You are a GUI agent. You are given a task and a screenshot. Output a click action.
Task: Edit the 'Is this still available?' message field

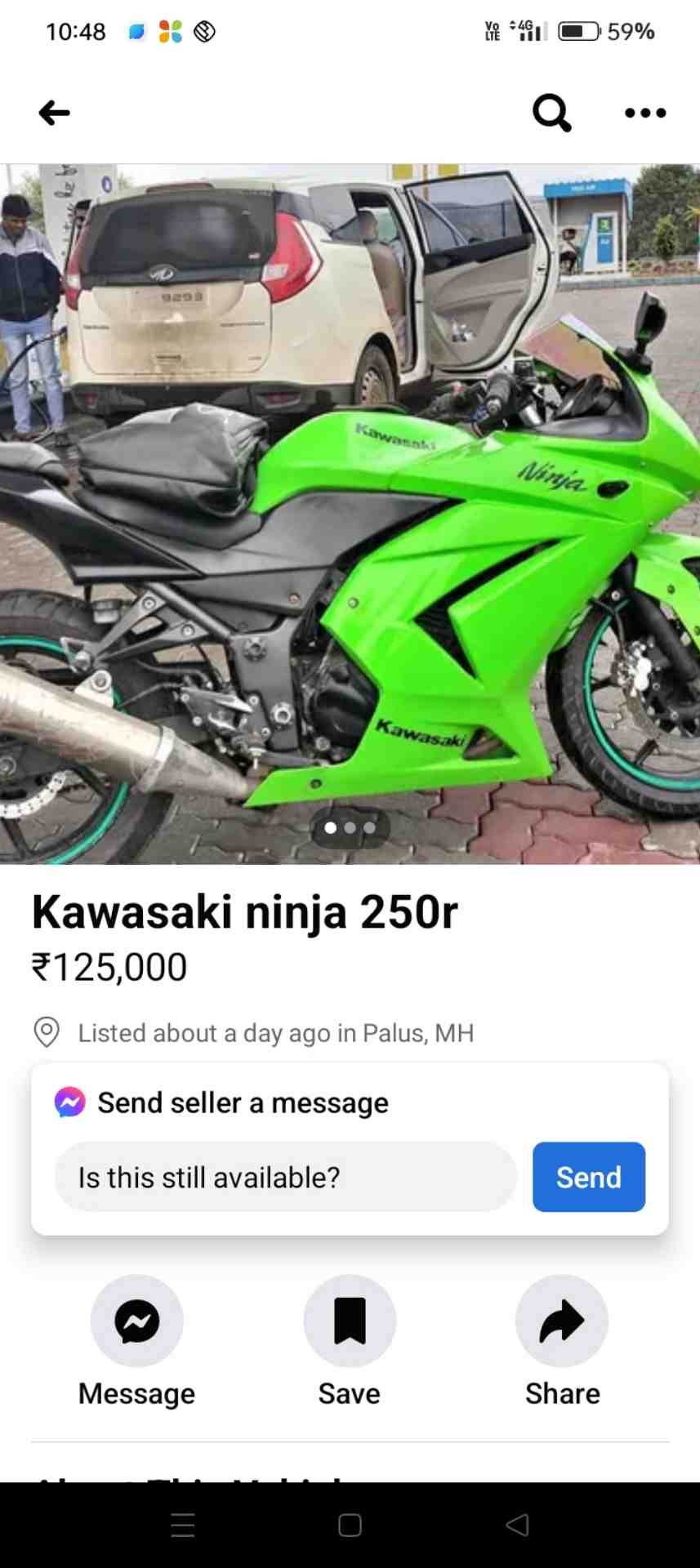click(x=285, y=1177)
